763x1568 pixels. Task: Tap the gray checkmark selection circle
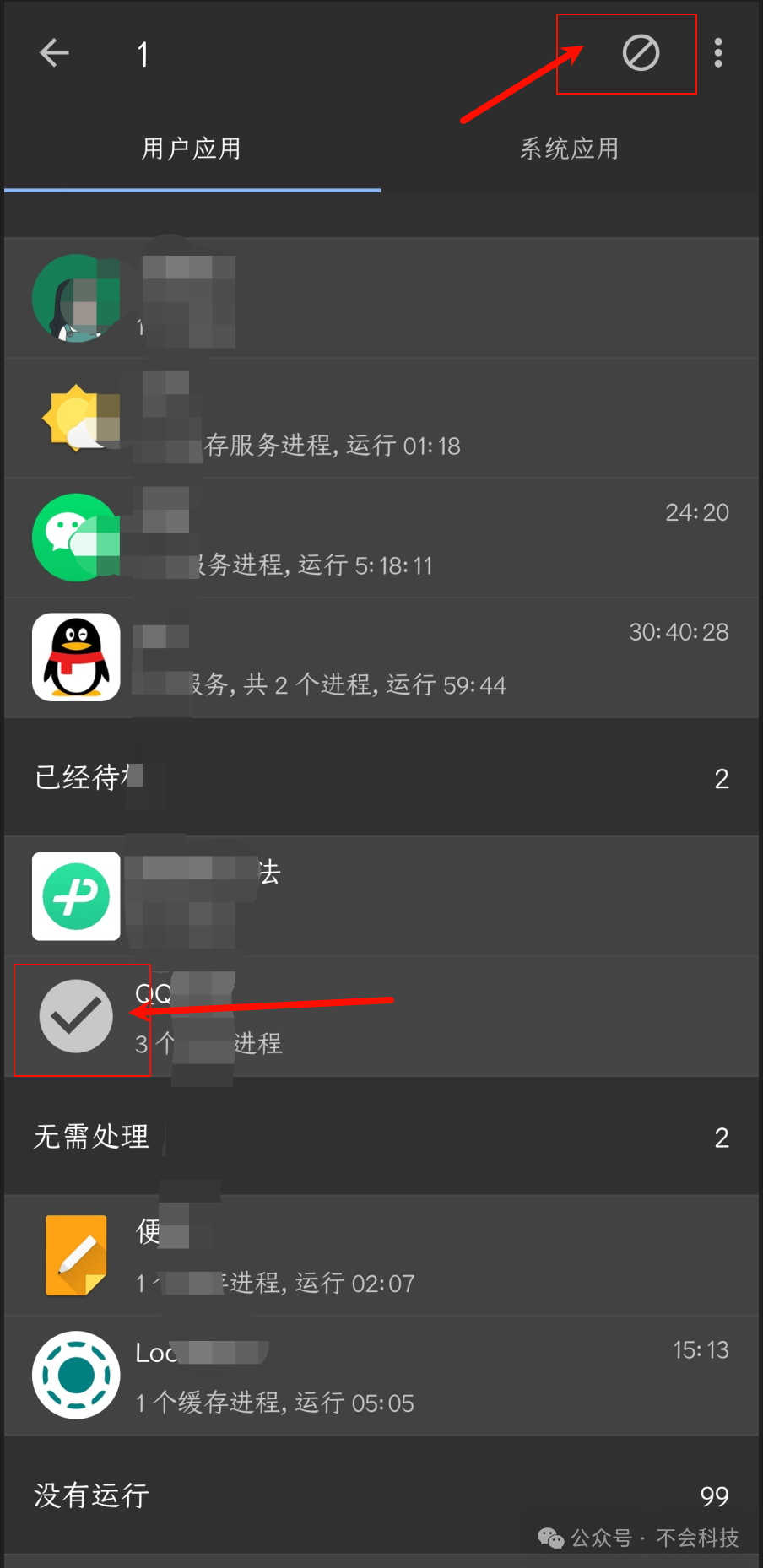(x=76, y=1017)
